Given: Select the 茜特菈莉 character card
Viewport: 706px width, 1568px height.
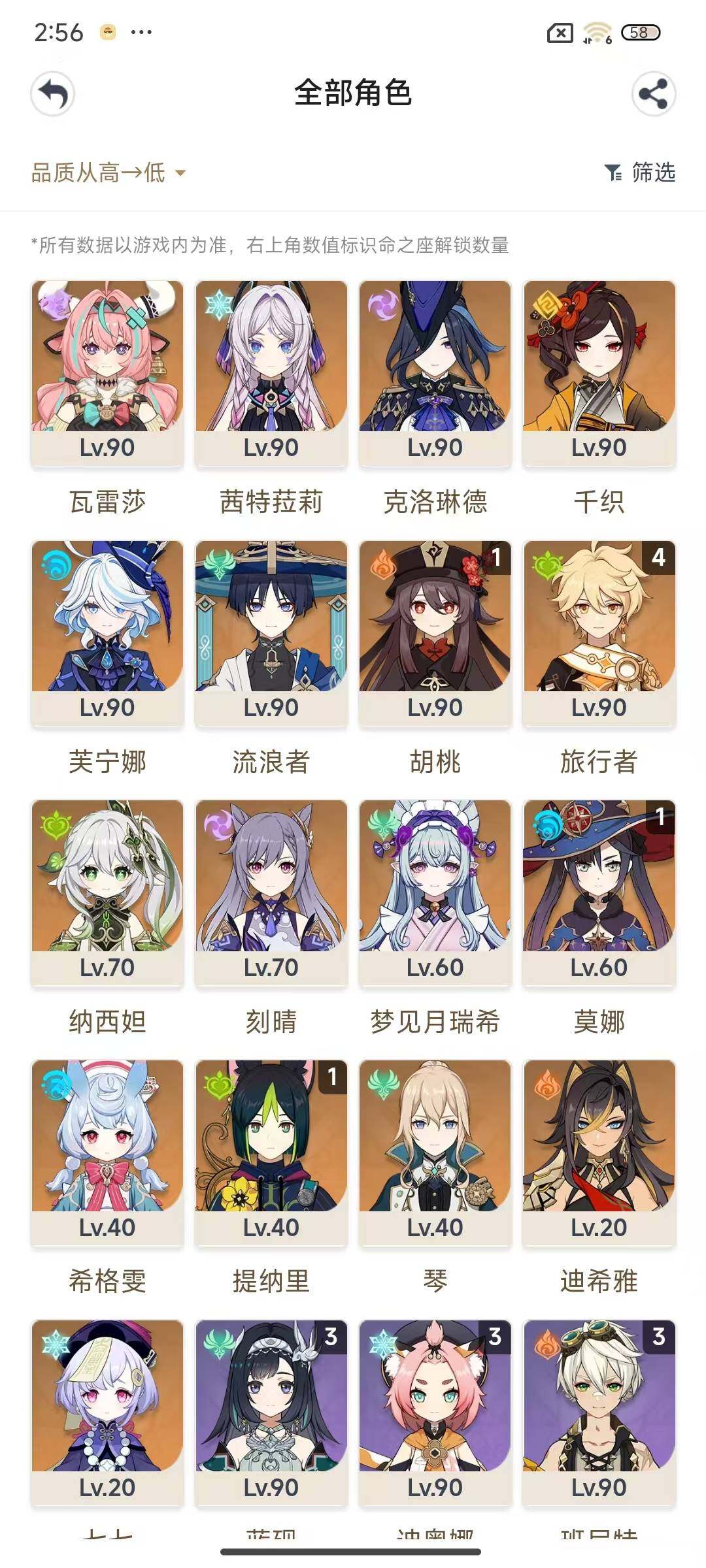Looking at the screenshot, I should click(x=271, y=372).
